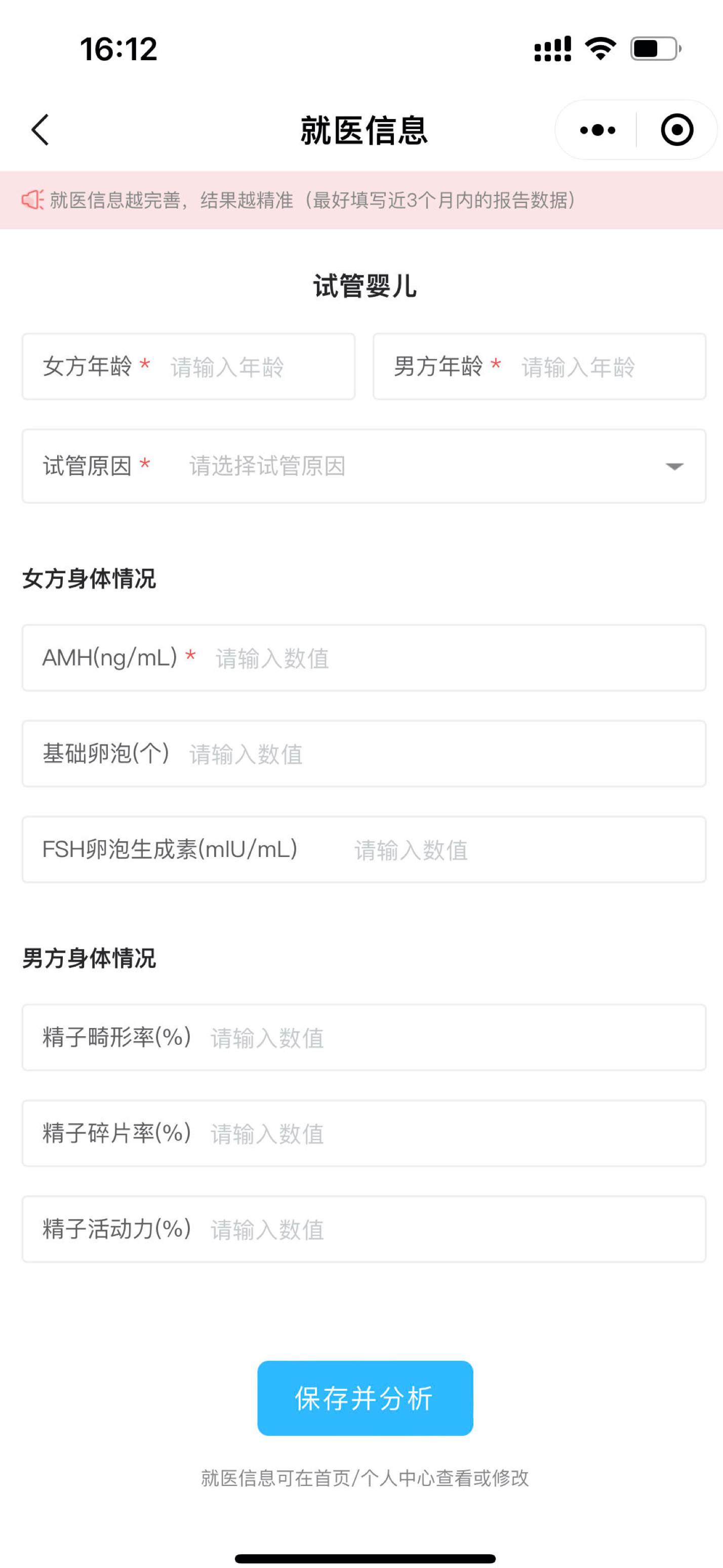723x1568 pixels.
Task: Tap the 精子碎片率(%) input
Action: [x=364, y=1133]
